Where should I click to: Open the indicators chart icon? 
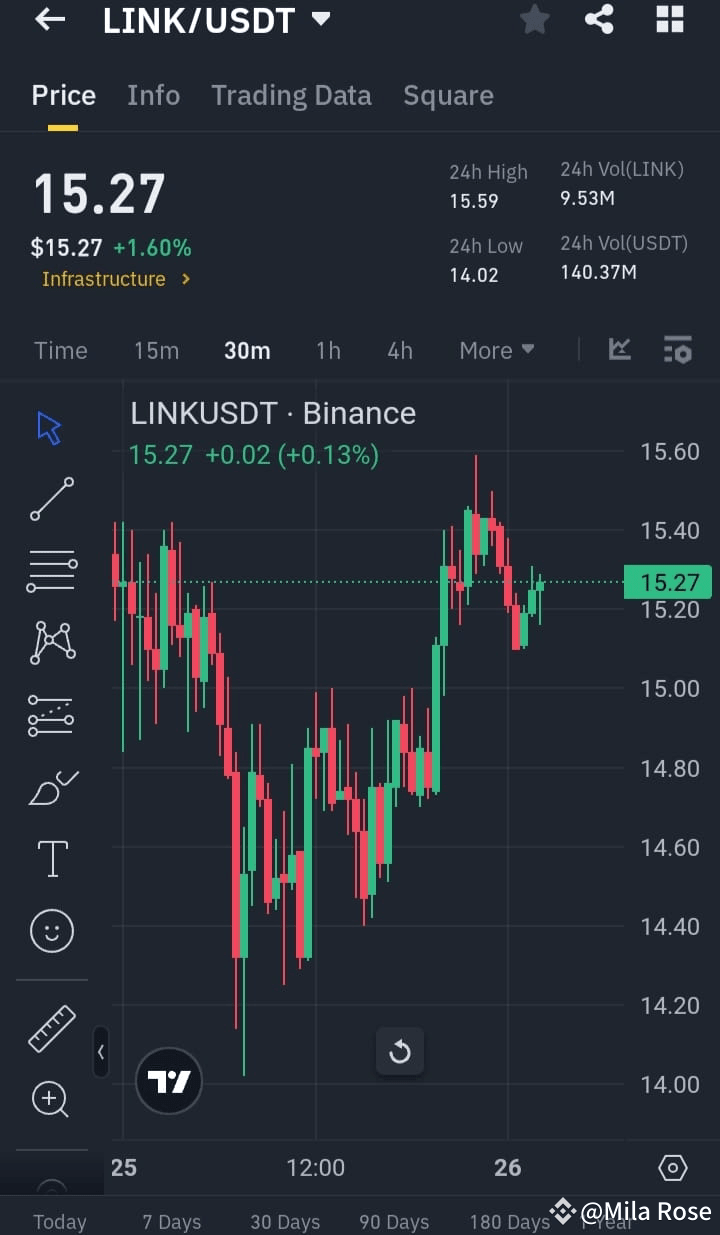[619, 350]
